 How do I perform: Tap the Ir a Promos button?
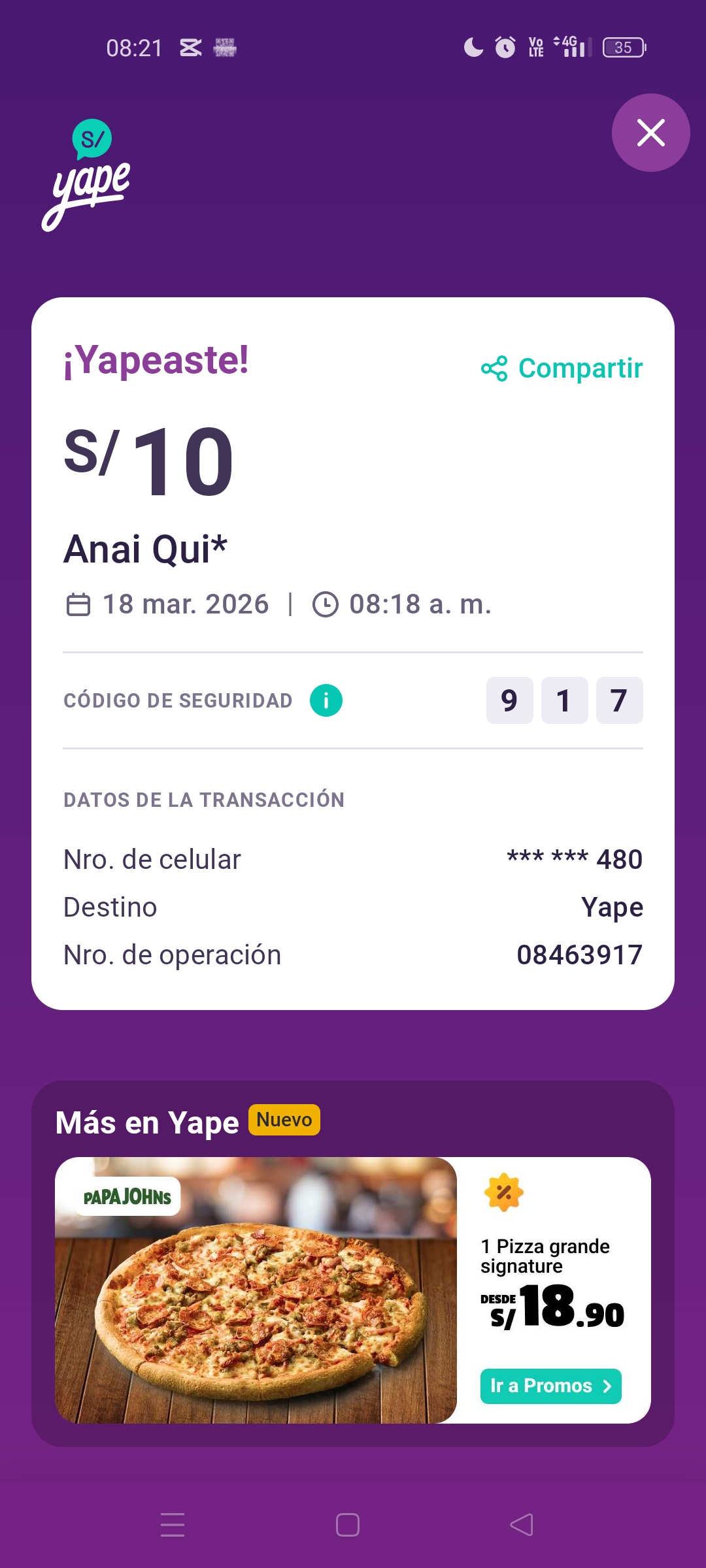coord(550,1386)
